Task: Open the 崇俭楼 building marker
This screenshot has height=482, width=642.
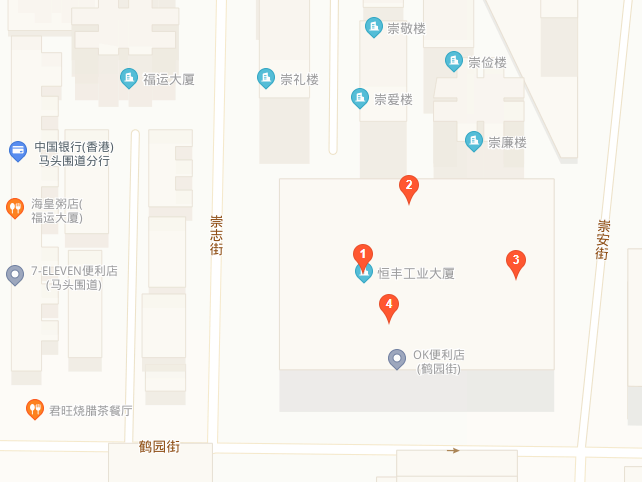Action: 455,61
